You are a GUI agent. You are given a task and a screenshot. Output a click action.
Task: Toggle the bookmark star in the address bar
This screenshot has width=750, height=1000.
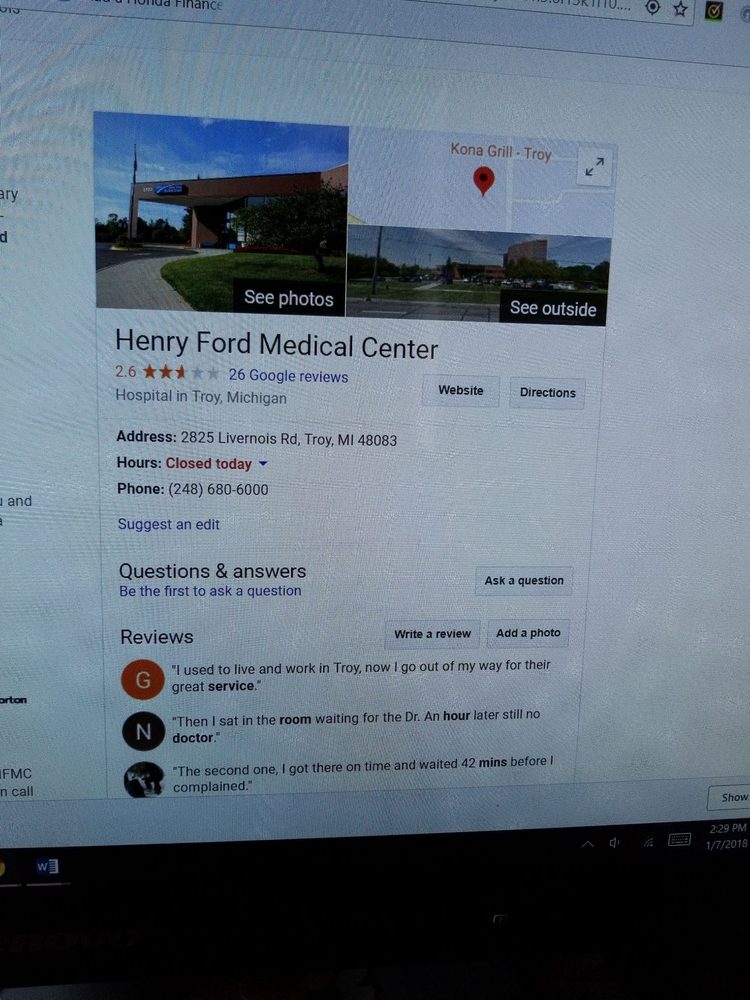[679, 10]
